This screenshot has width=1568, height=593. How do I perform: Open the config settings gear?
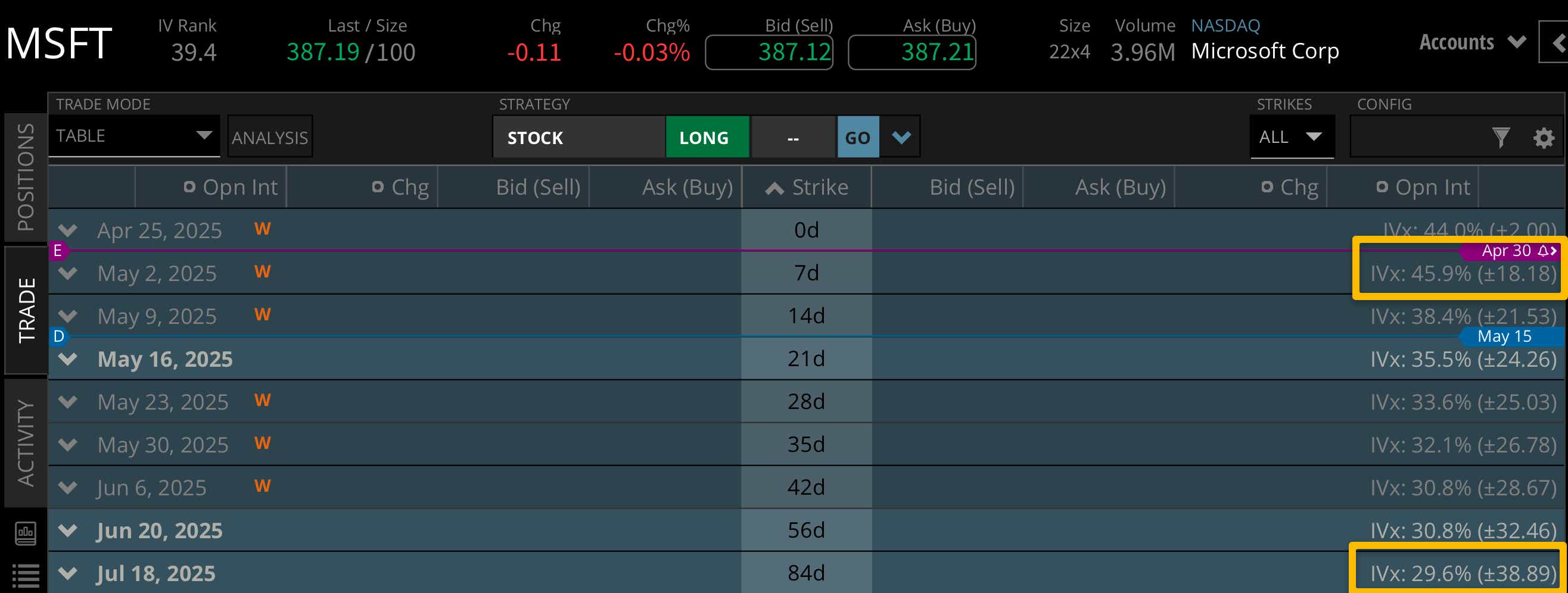(x=1543, y=138)
